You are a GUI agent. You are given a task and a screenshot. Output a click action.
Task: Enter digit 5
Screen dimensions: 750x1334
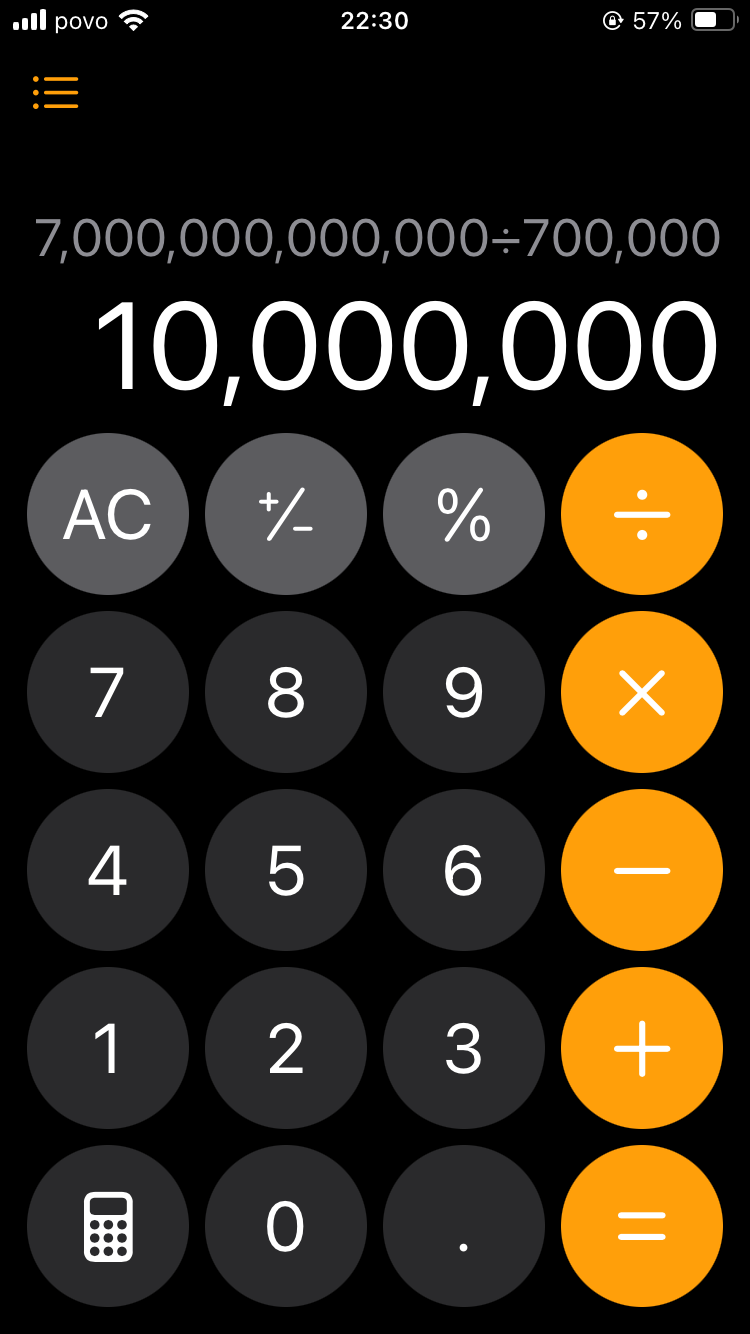pyautogui.click(x=286, y=870)
